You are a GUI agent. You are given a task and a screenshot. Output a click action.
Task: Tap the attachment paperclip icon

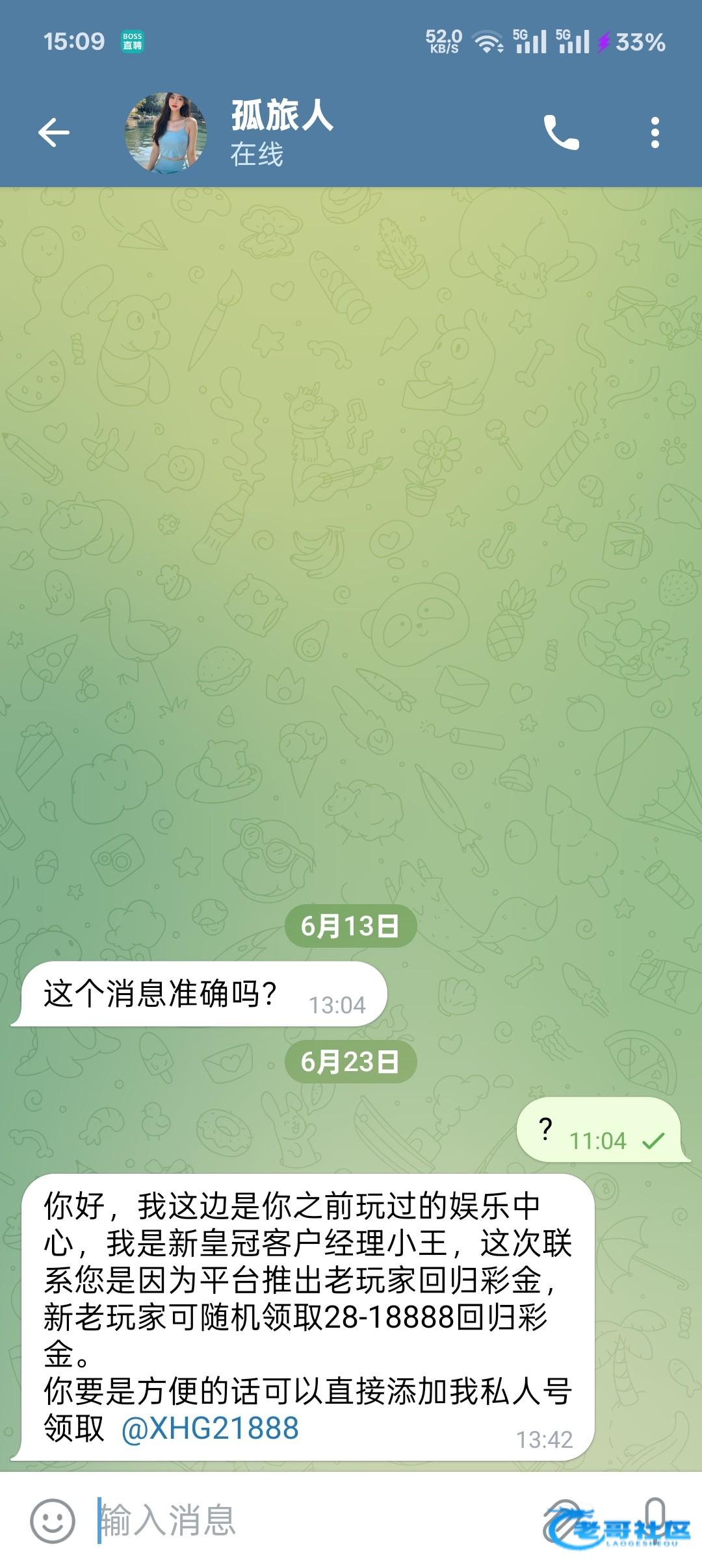click(564, 1519)
